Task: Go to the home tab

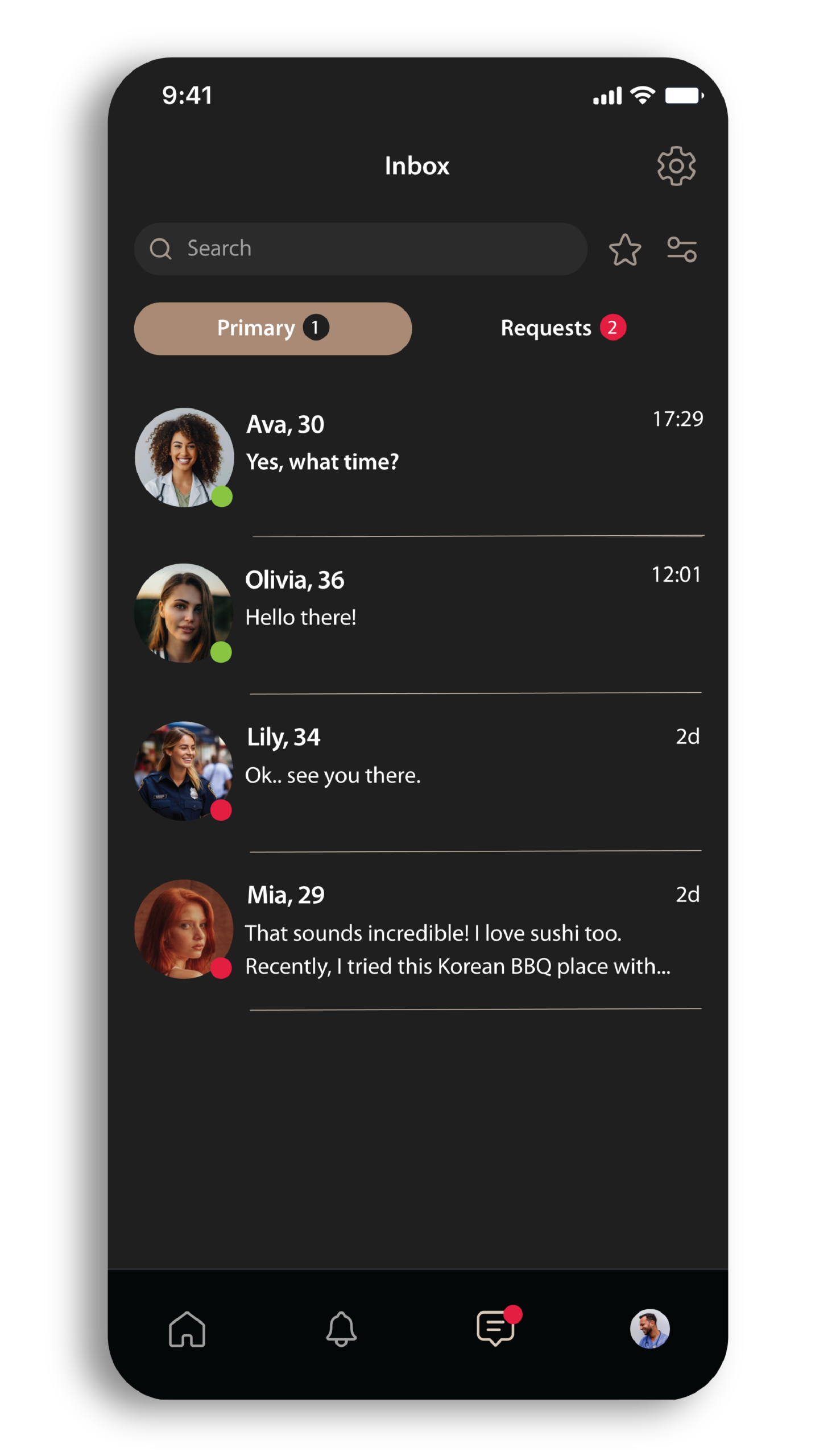Action: [x=187, y=1329]
